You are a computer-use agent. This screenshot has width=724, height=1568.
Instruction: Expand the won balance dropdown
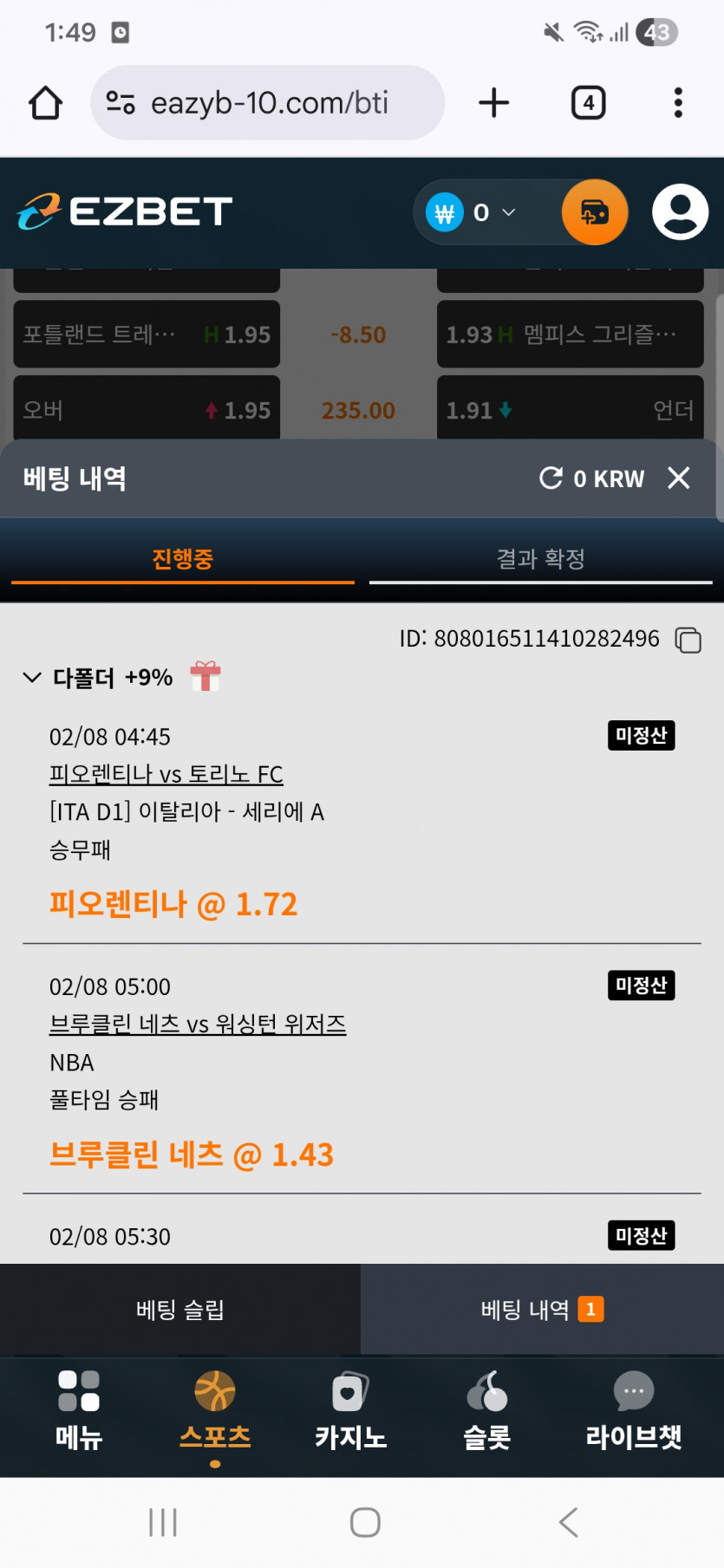[509, 212]
